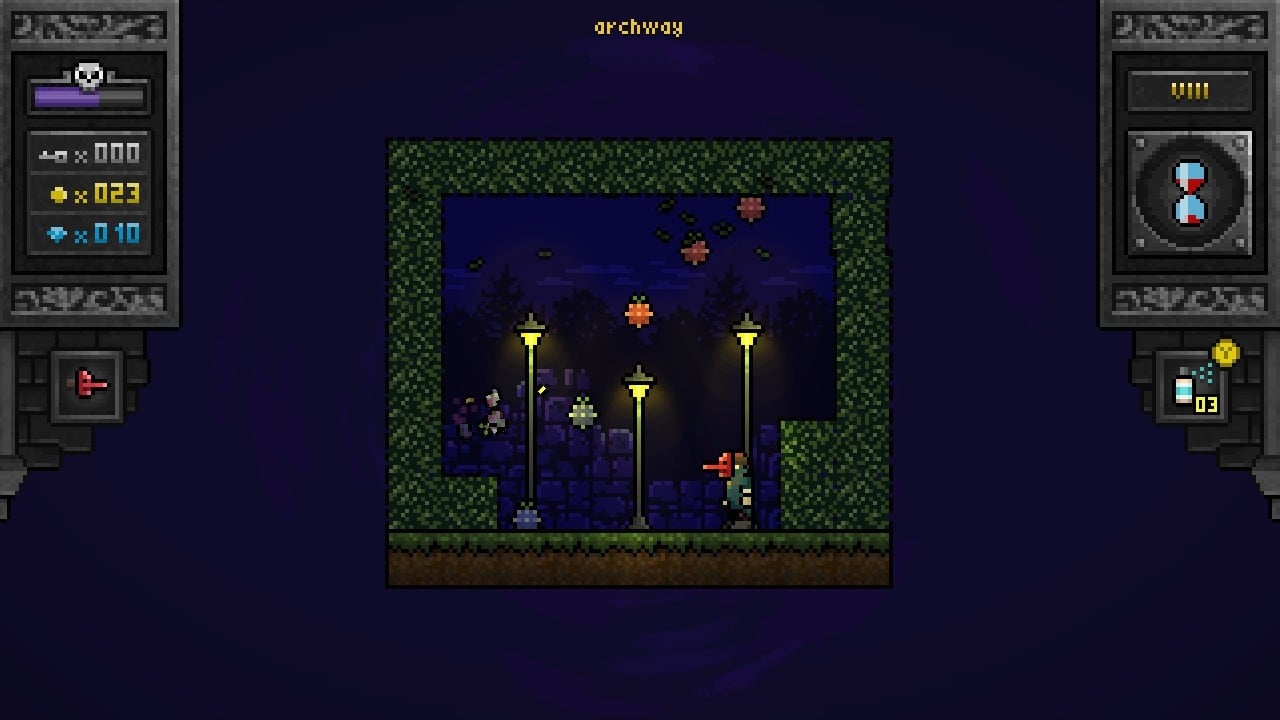Screen dimensions: 1280x720
Task: Use the spray can item slot
Action: [x=1190, y=386]
